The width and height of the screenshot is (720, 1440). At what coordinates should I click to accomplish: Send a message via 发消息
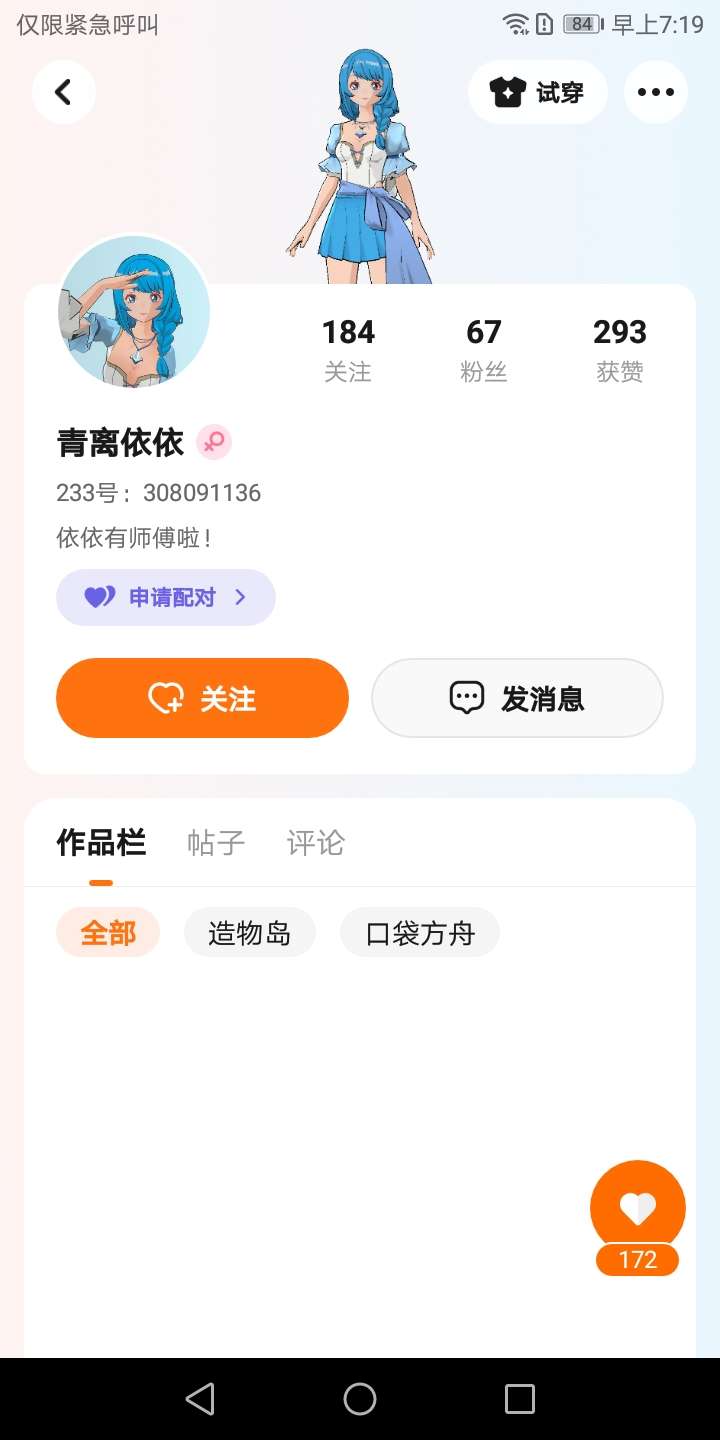pos(517,698)
